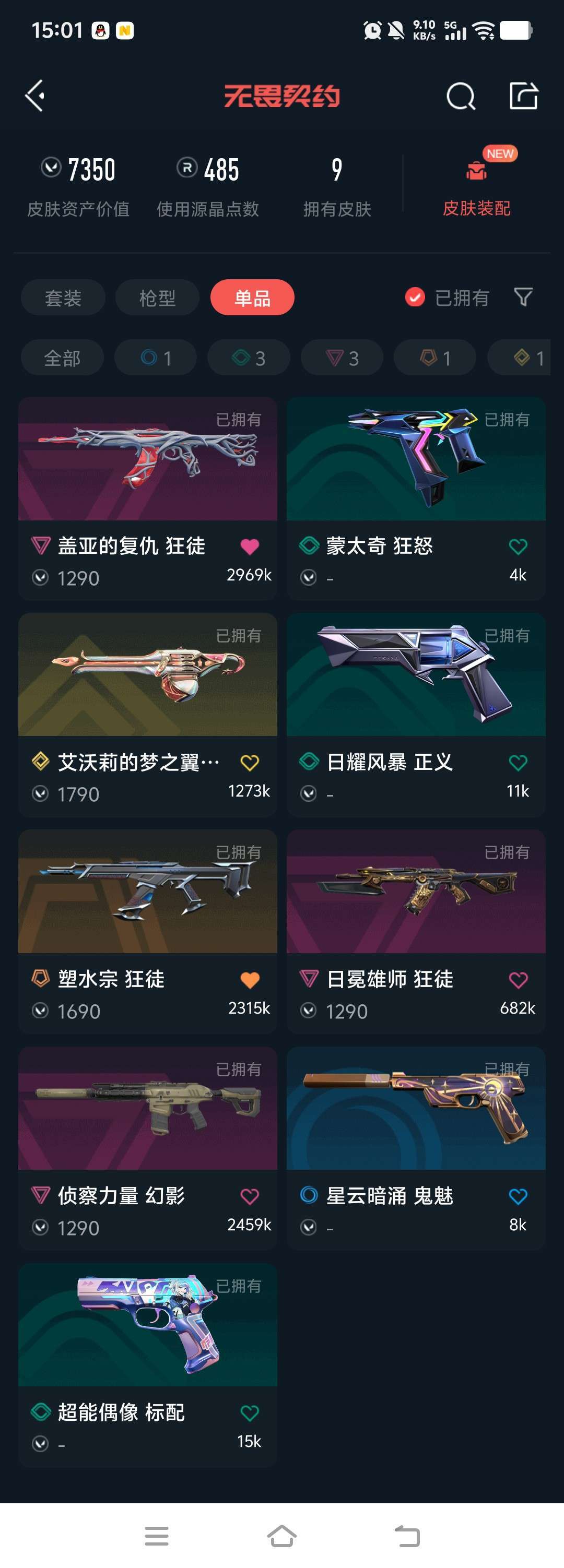Unlike the 塑水宗 狂徒 skin
Viewport: 564px width, 1568px height.
tap(250, 980)
